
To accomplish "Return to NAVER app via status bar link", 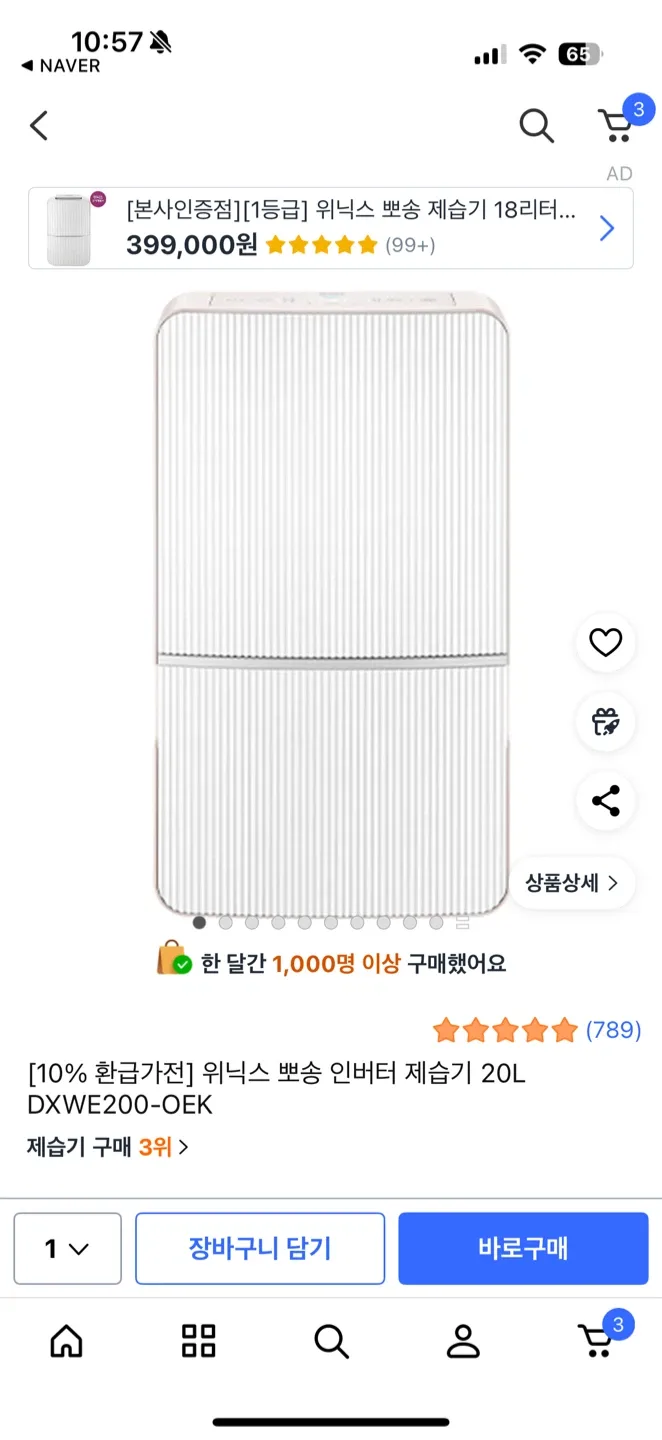I will point(61,66).
